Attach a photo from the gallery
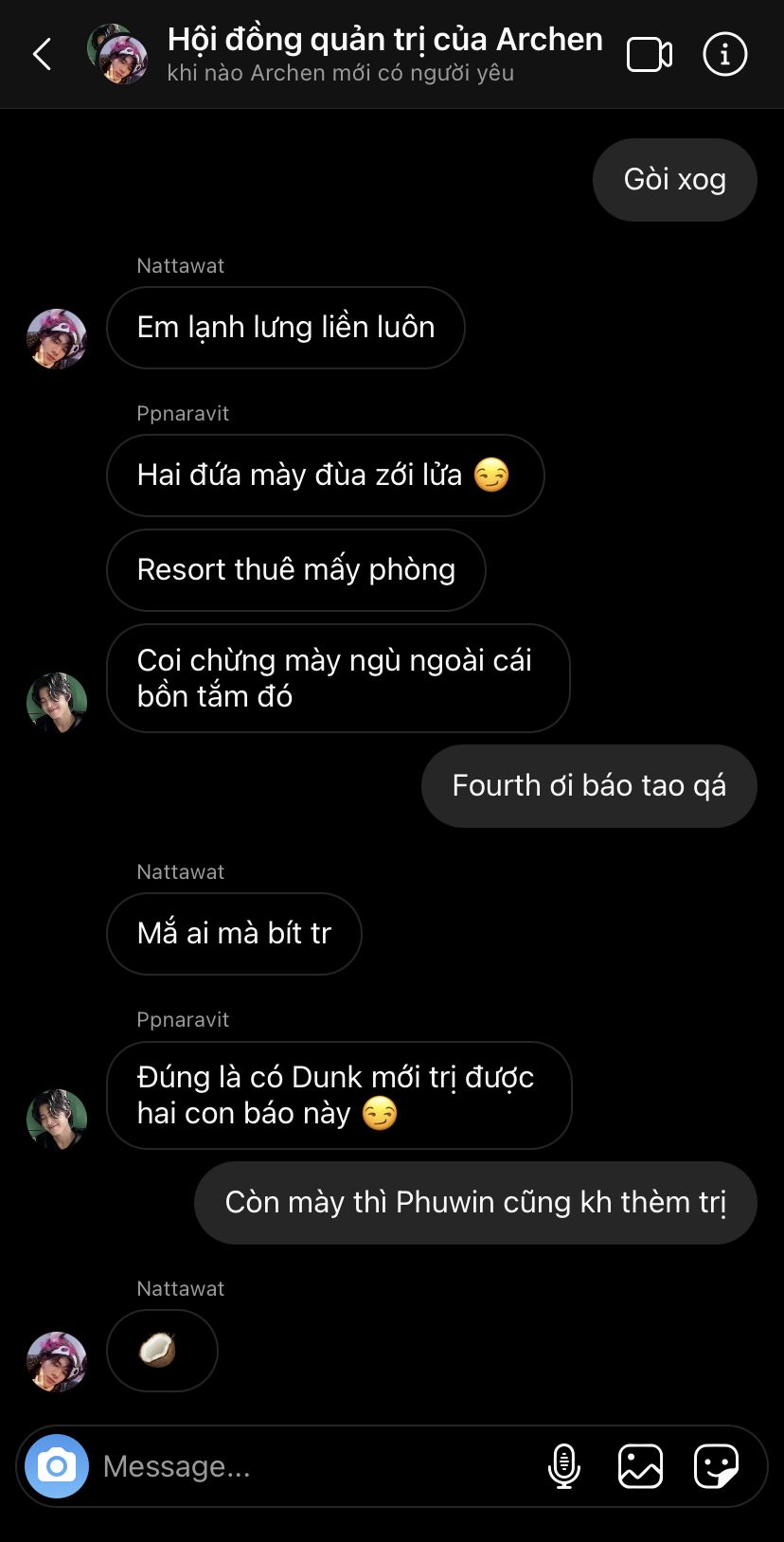Image resolution: width=784 pixels, height=1542 pixels. coord(640,1466)
